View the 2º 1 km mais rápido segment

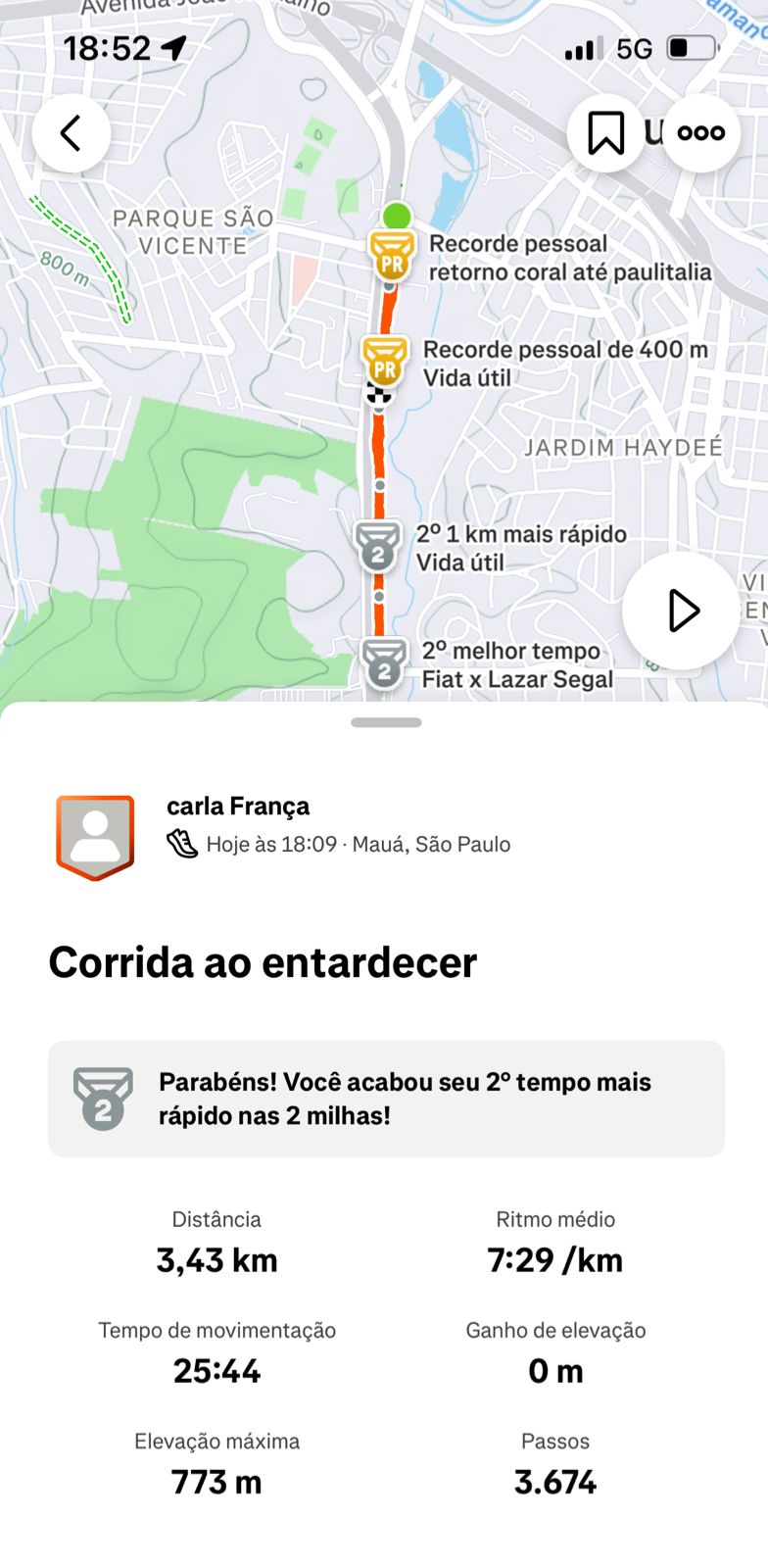(x=520, y=548)
